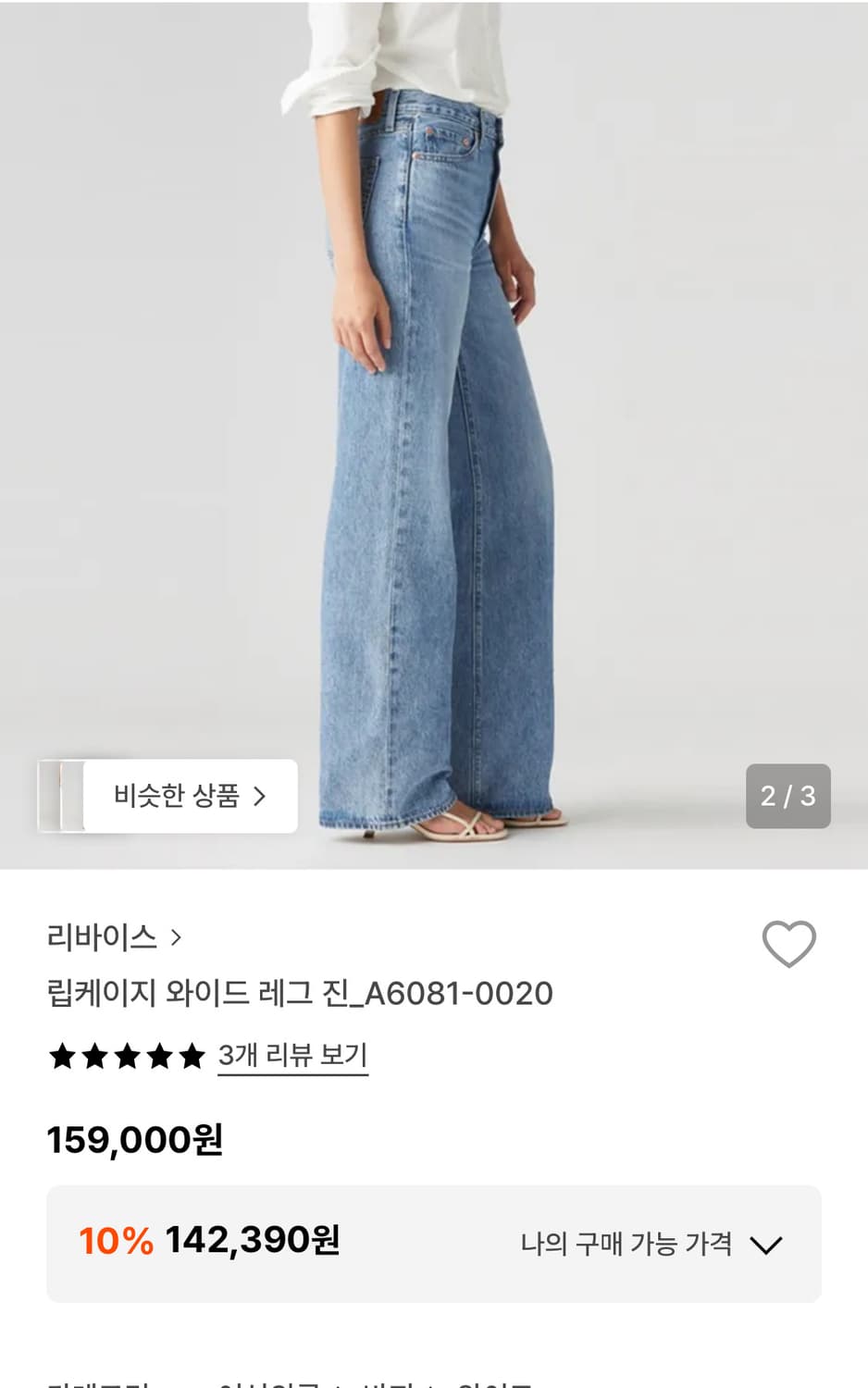This screenshot has width=868, height=1388.
Task: Click the down chevron on purchase price row
Action: point(766,1245)
